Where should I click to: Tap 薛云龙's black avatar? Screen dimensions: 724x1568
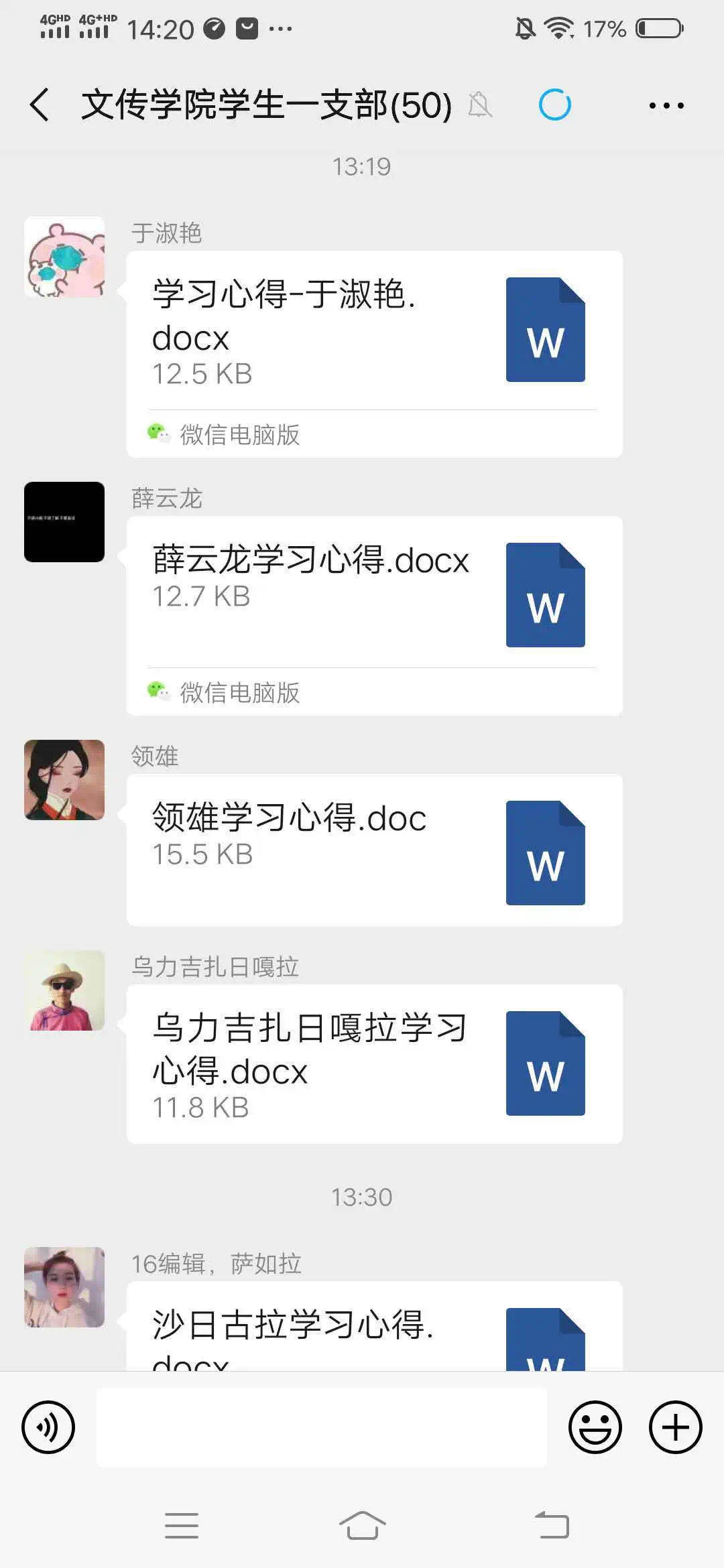pos(64,521)
